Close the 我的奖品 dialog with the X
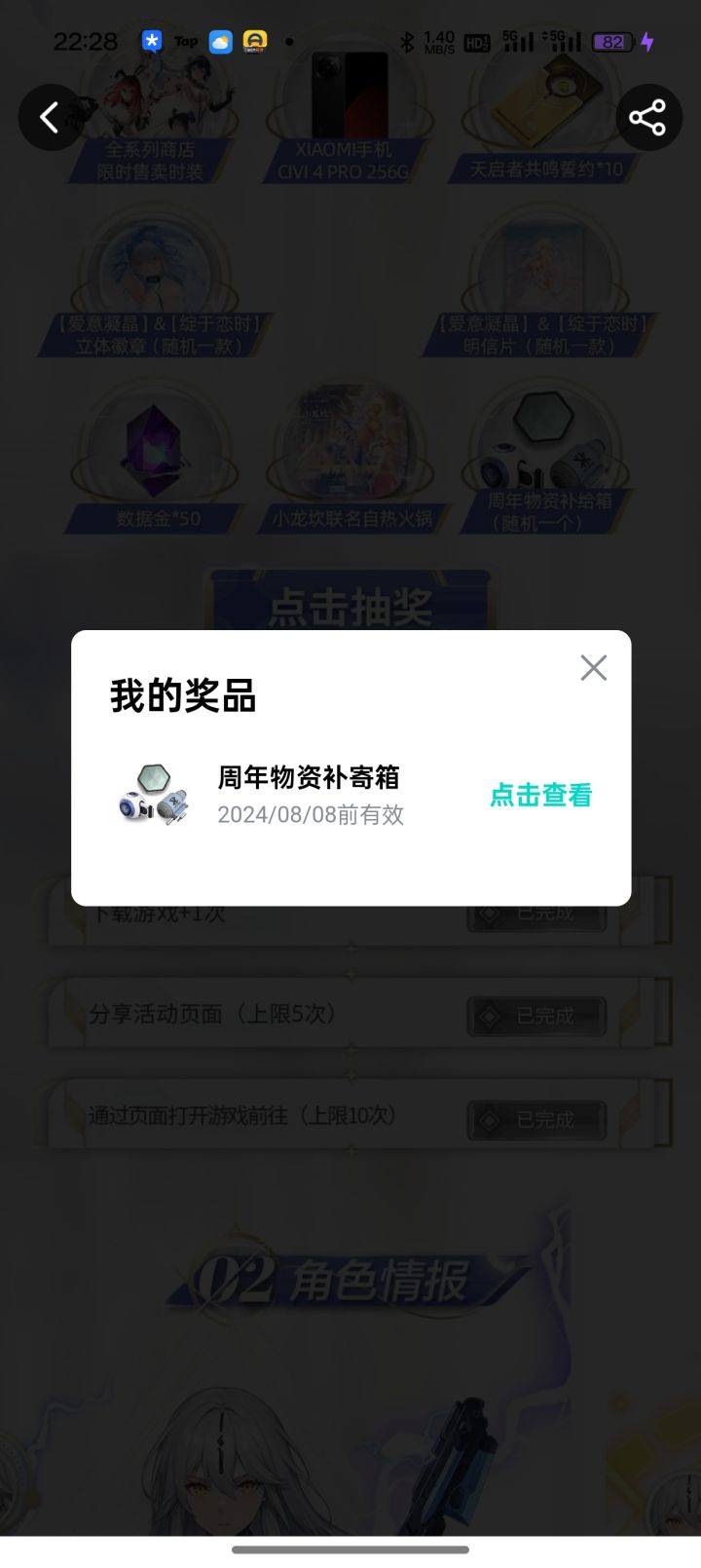This screenshot has height=1568, width=701. [x=594, y=667]
